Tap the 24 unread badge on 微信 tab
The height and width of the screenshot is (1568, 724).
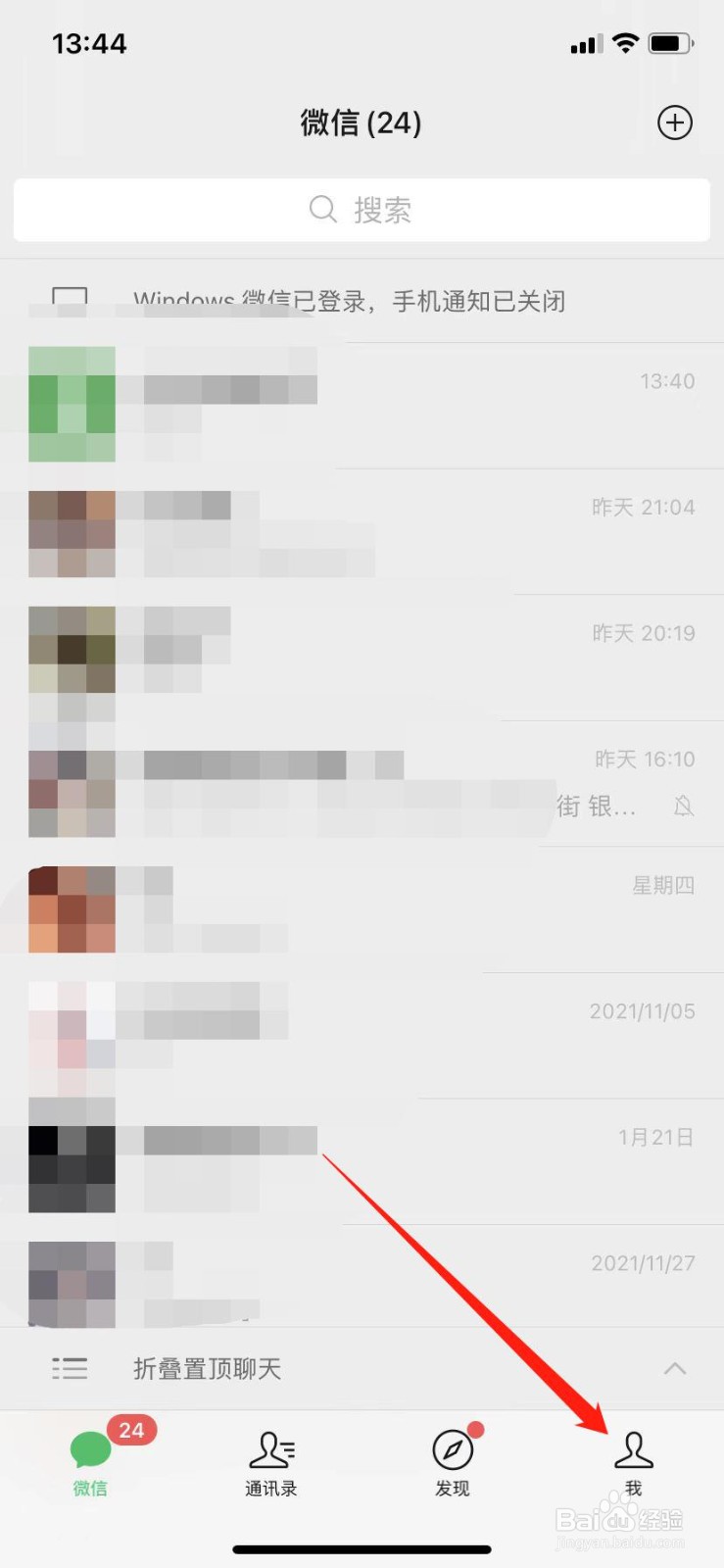130,1430
